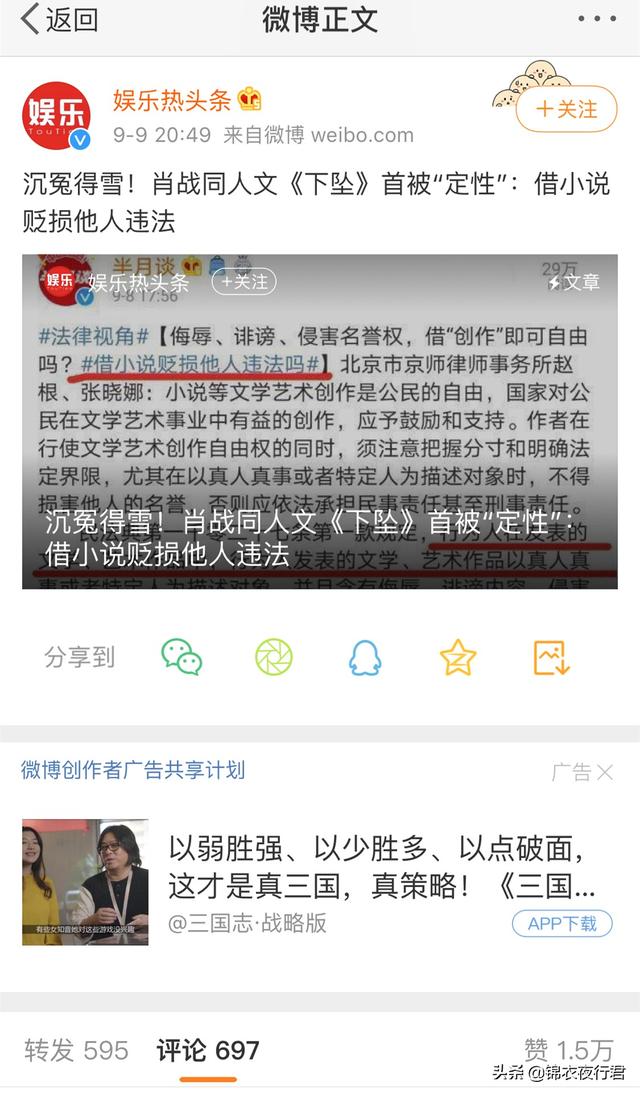Switch to the 评论 697 tab

tap(208, 1050)
